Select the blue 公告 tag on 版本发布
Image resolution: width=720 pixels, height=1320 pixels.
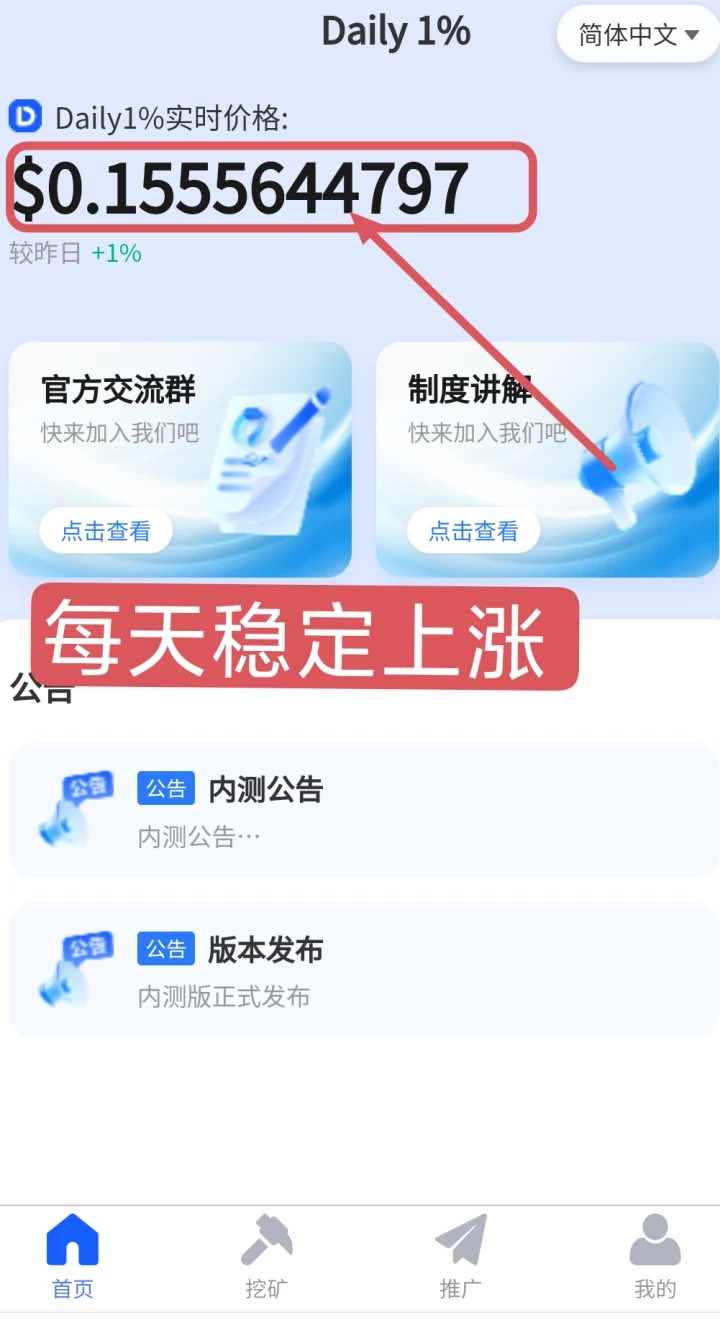(166, 949)
